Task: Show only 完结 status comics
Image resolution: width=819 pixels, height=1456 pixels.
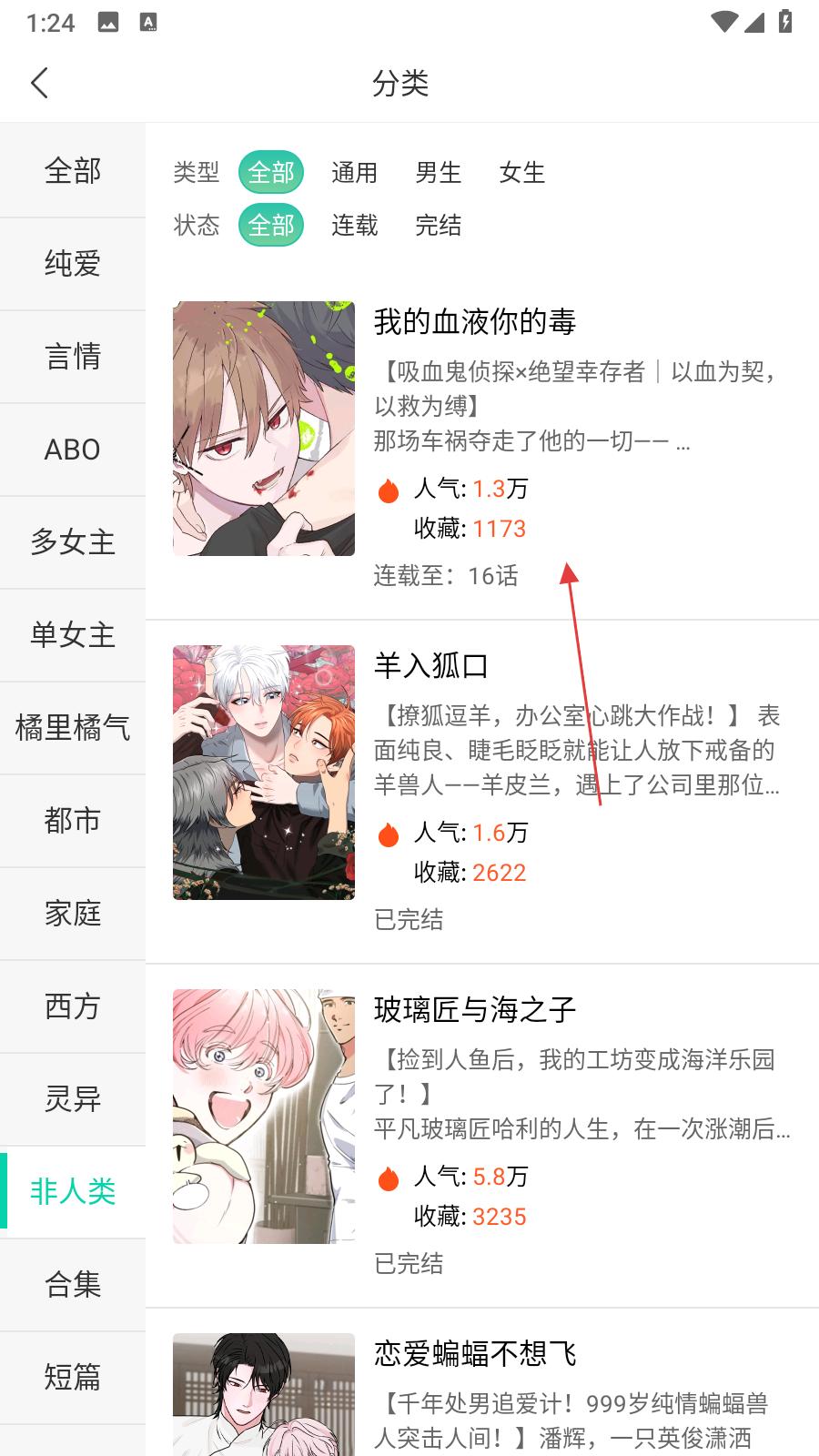Action: coord(438,226)
